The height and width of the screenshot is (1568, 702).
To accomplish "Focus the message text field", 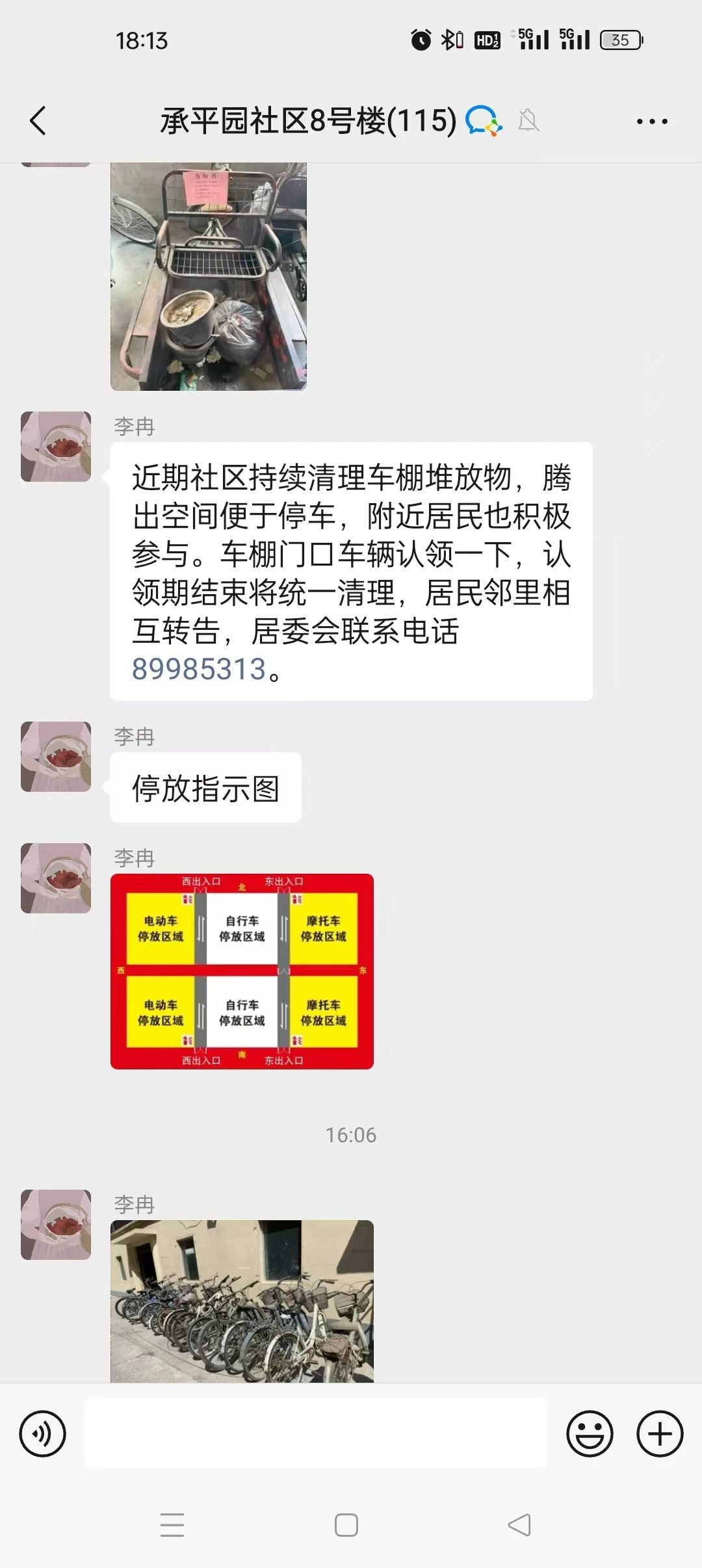I will coord(316,1433).
